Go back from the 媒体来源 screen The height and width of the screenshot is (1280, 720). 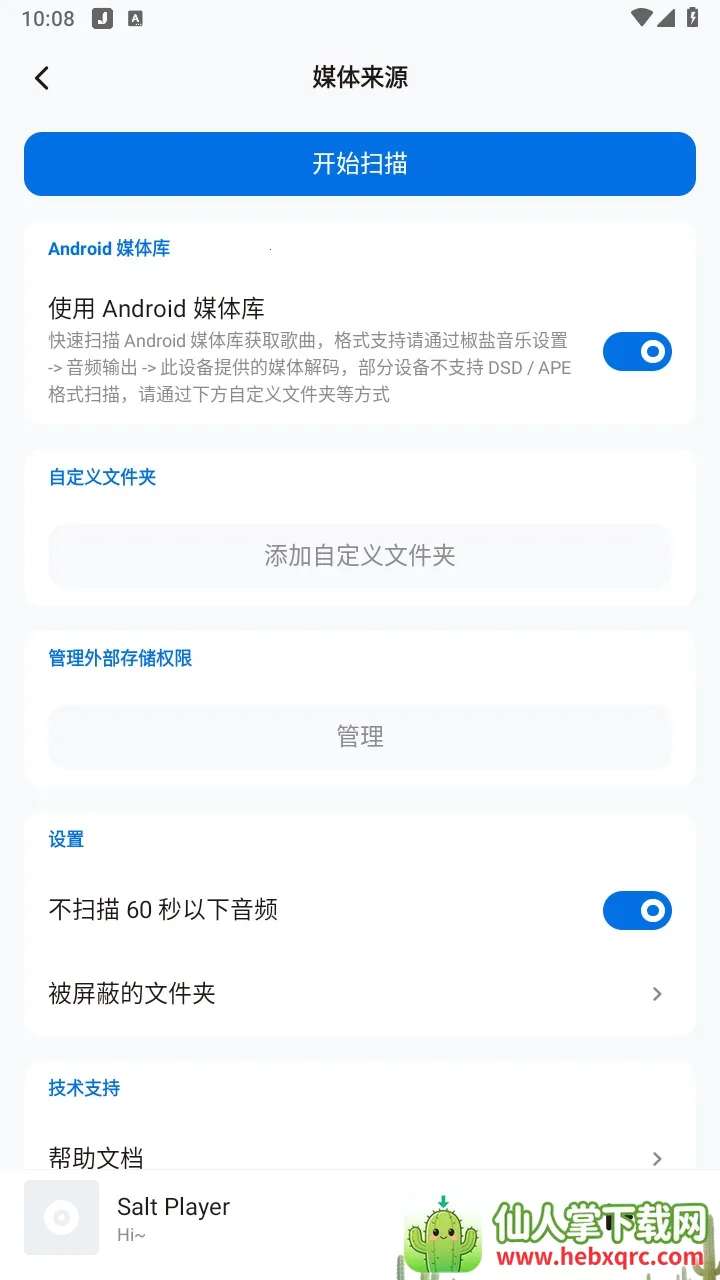(x=42, y=78)
